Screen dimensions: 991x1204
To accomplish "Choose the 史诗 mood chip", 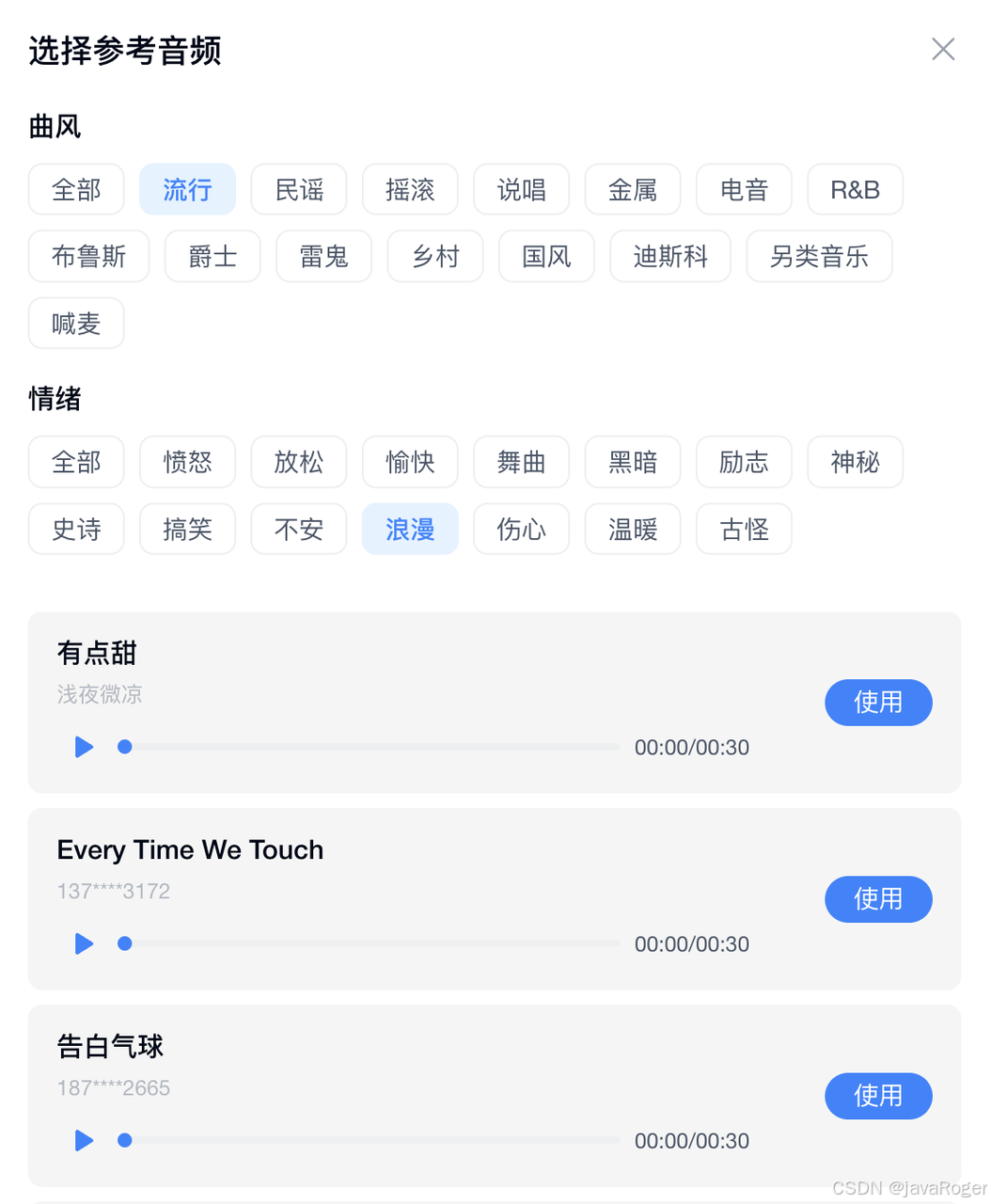I will pyautogui.click(x=76, y=530).
